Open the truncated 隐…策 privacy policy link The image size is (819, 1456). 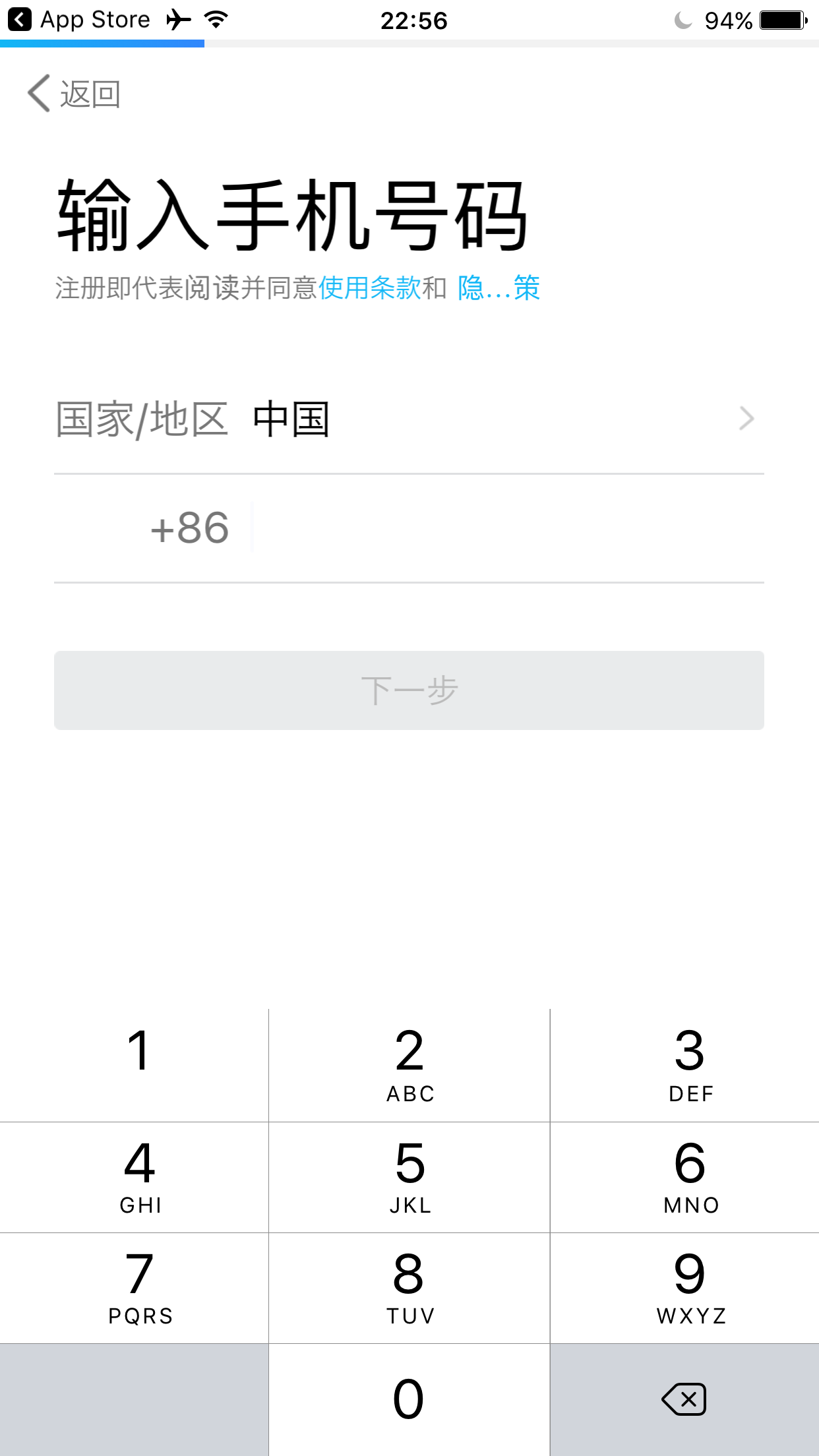(x=499, y=288)
